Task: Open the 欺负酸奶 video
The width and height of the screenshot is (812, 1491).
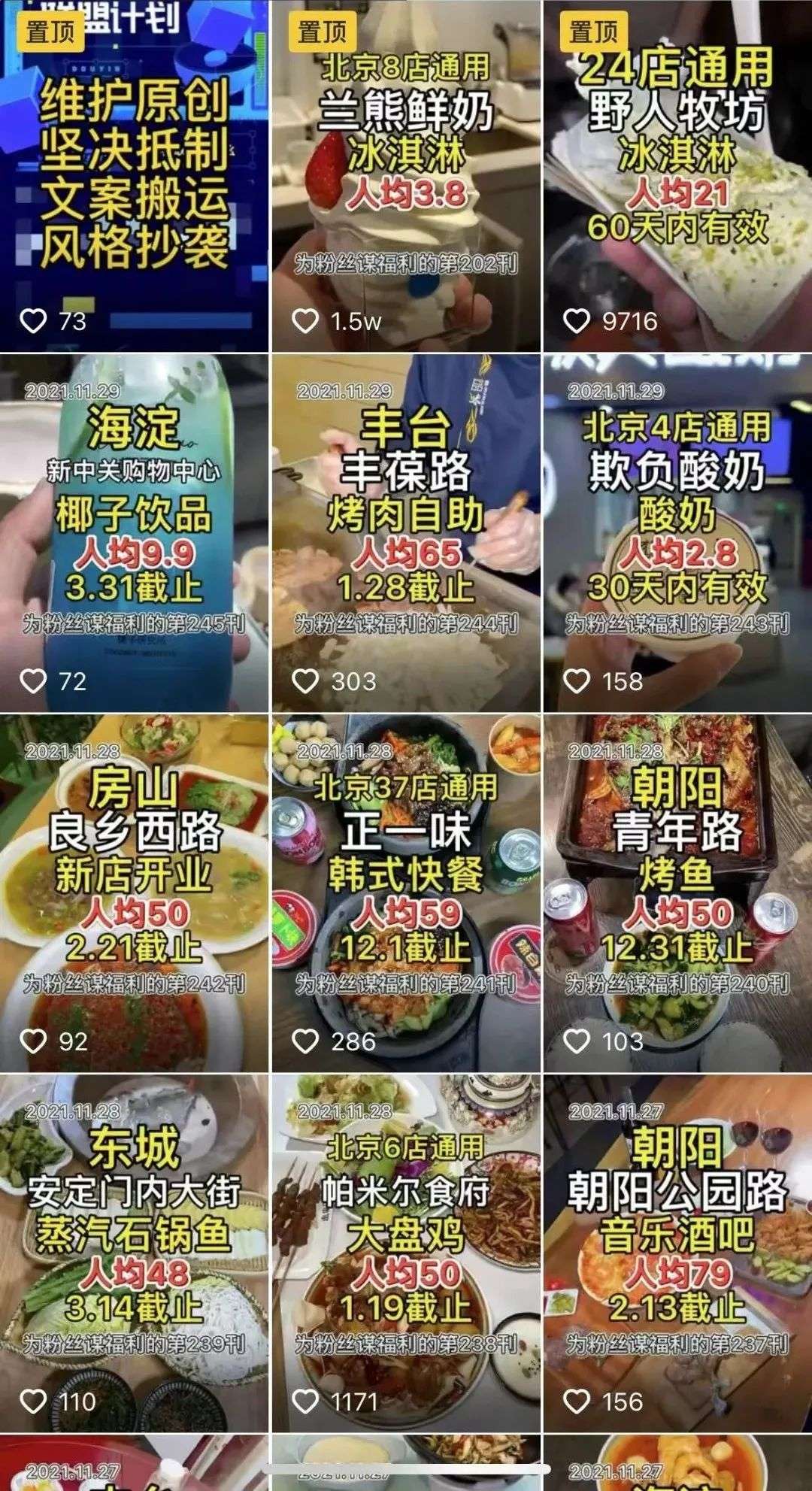Action: click(677, 532)
